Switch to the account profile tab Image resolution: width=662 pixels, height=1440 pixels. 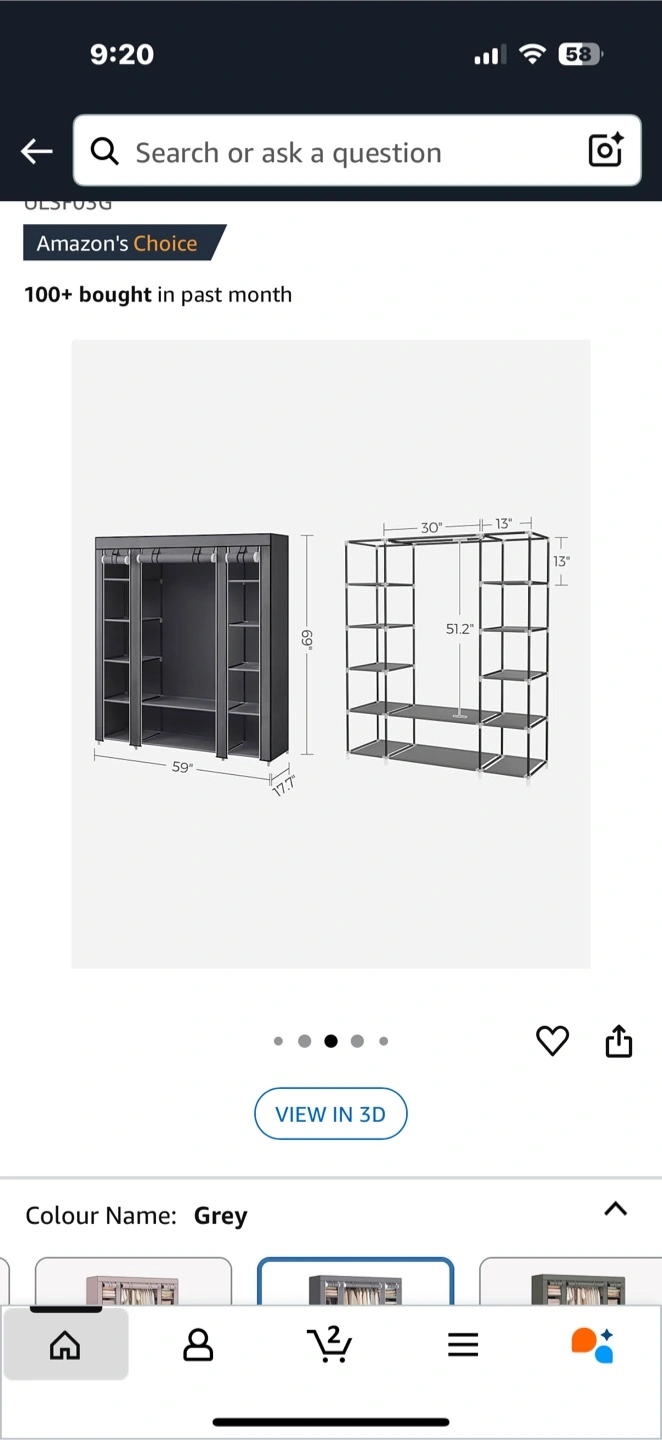(x=198, y=1346)
